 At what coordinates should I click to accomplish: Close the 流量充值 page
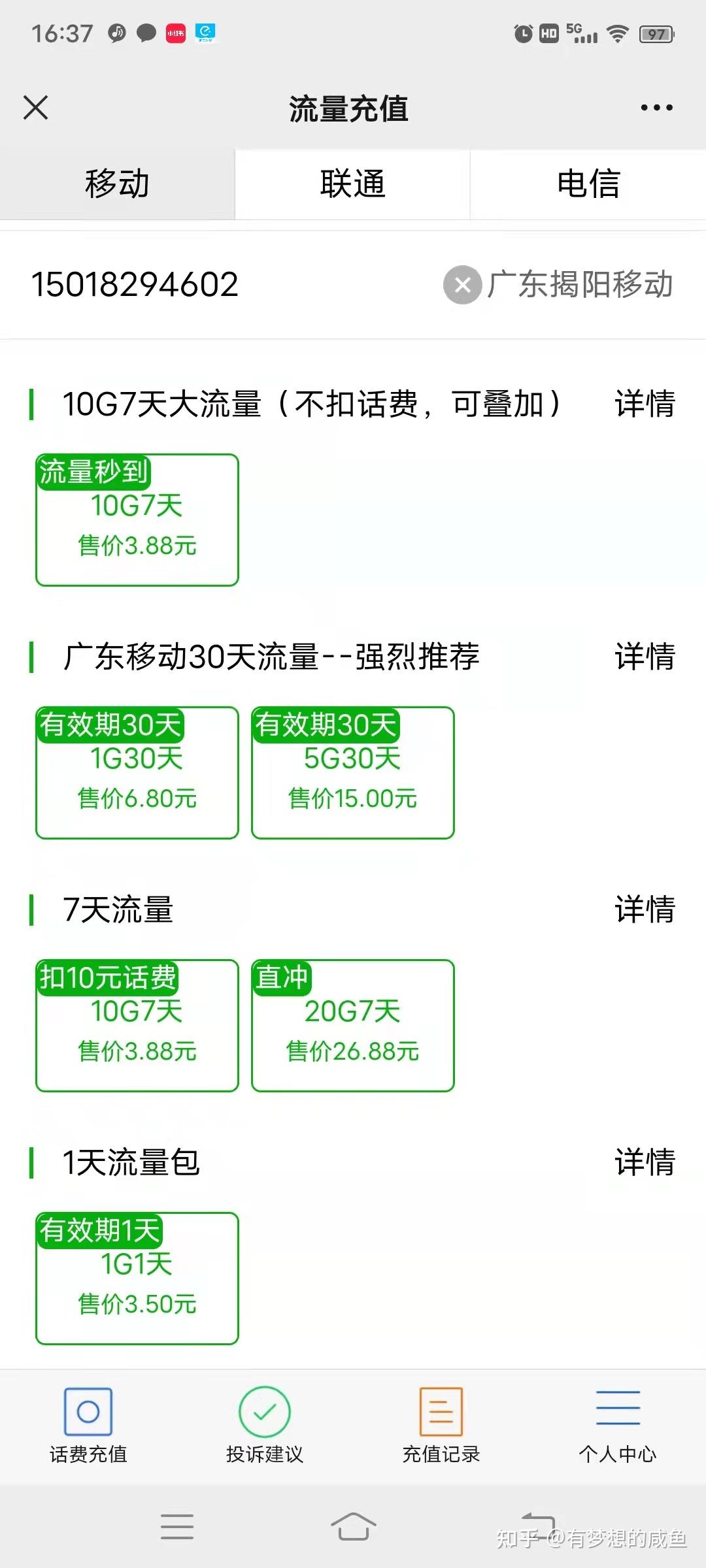tap(35, 108)
